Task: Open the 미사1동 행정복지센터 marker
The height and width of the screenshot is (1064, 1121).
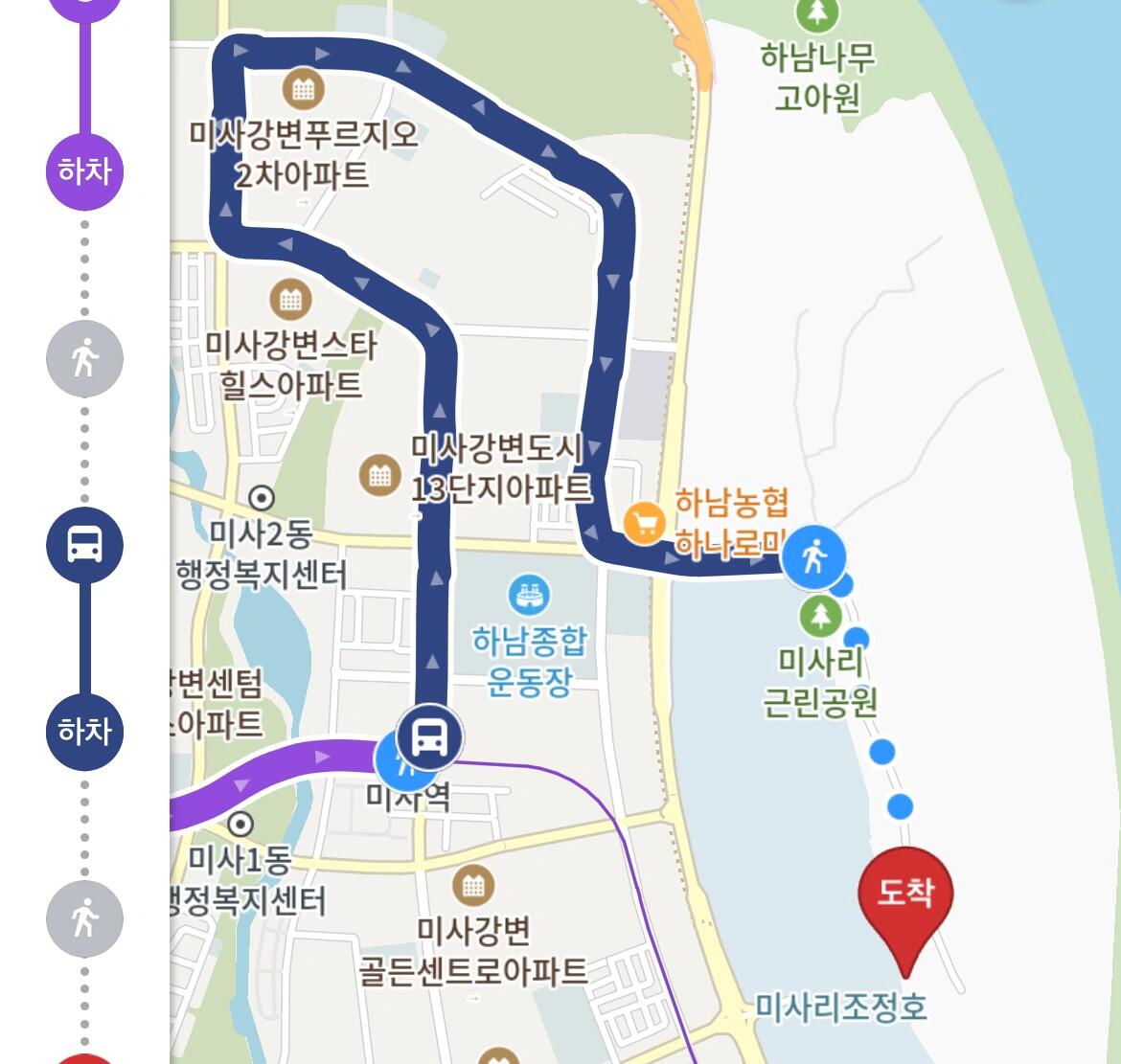Action: [x=240, y=824]
